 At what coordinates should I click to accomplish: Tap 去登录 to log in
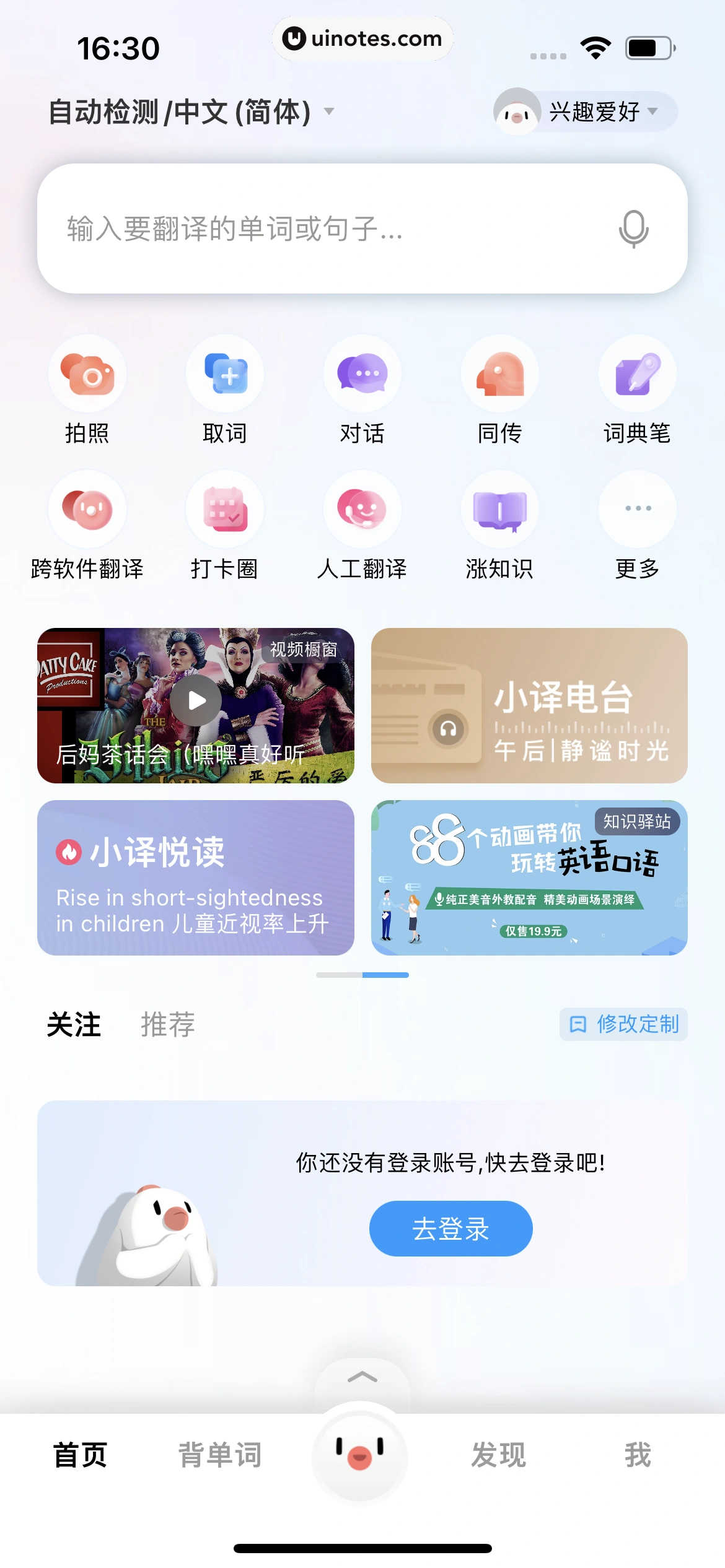coord(451,1228)
